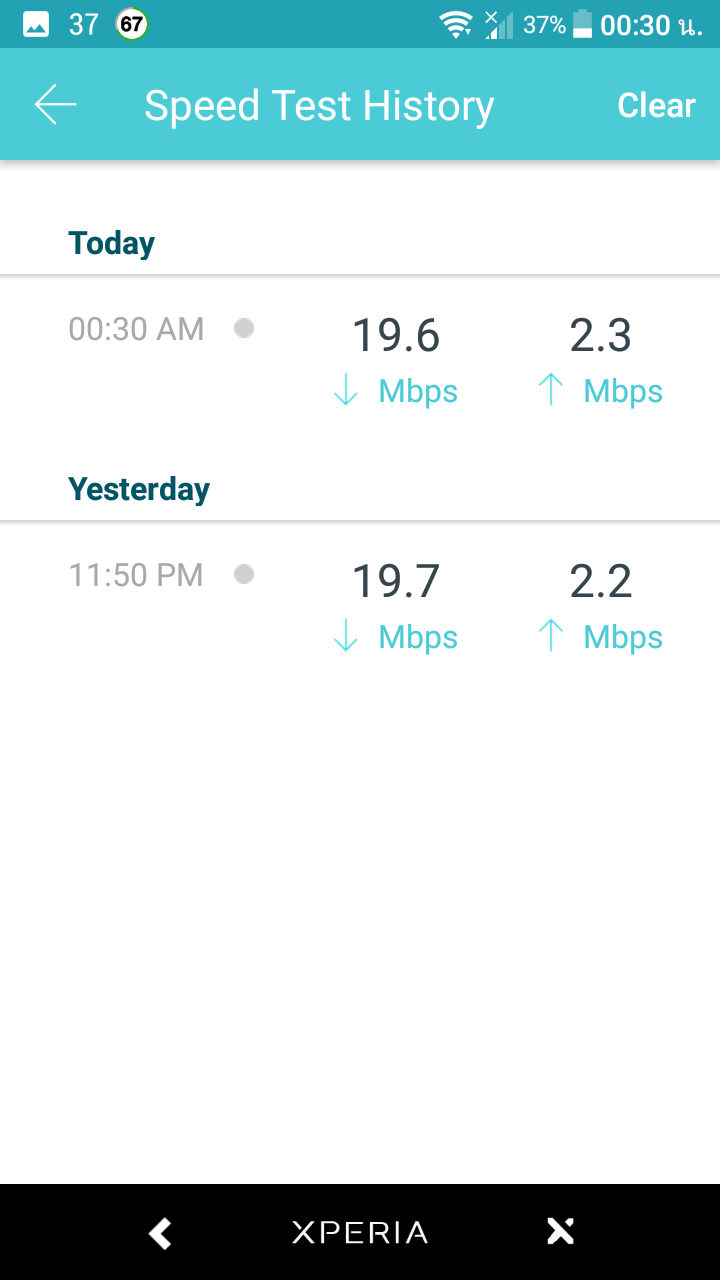Tap the system back chevron at the bottom
This screenshot has width=720, height=1280.
pyautogui.click(x=160, y=1232)
